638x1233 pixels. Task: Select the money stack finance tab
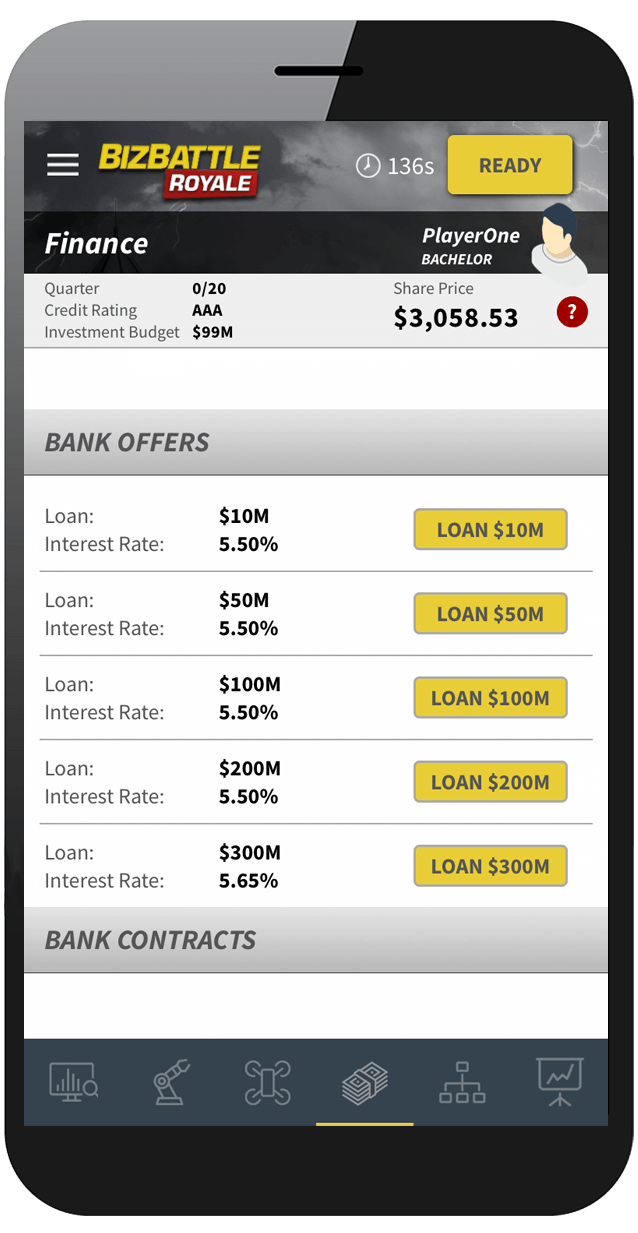[x=364, y=1083]
